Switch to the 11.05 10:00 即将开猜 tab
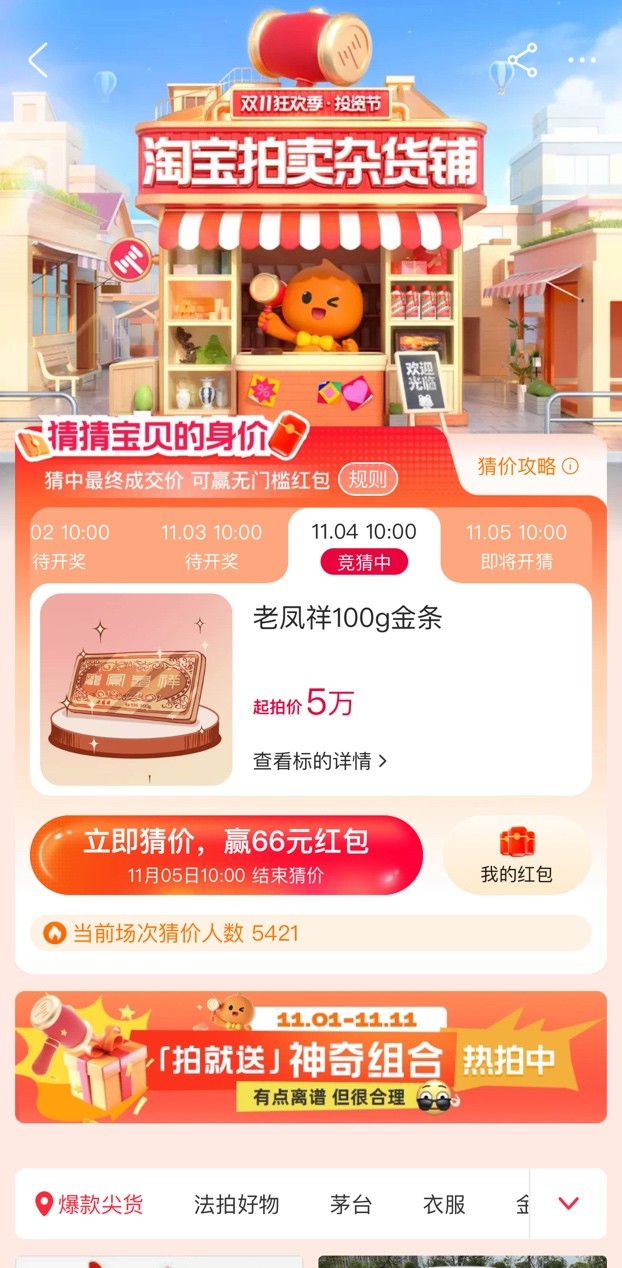 coord(516,546)
